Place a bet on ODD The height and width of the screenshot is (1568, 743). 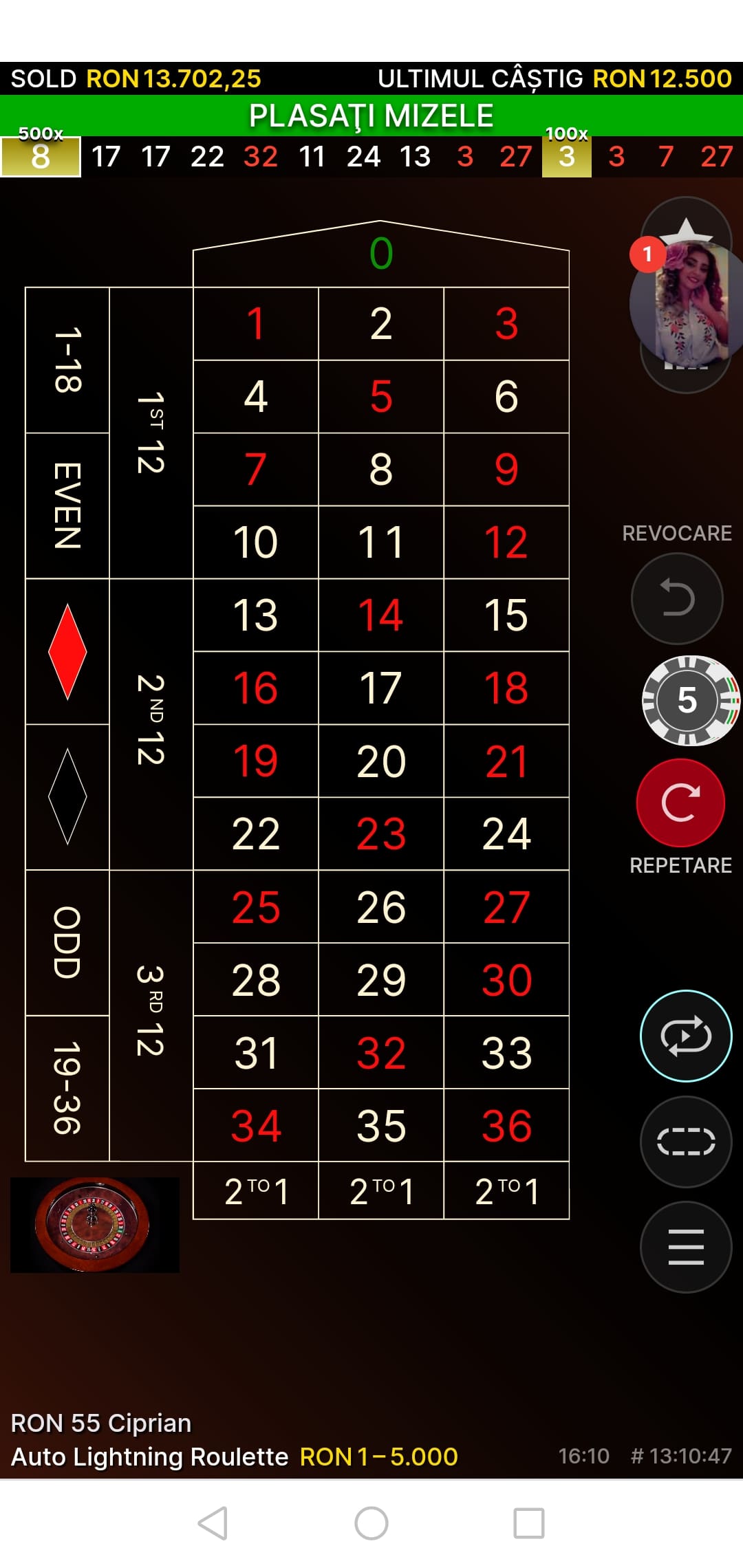pos(67,942)
